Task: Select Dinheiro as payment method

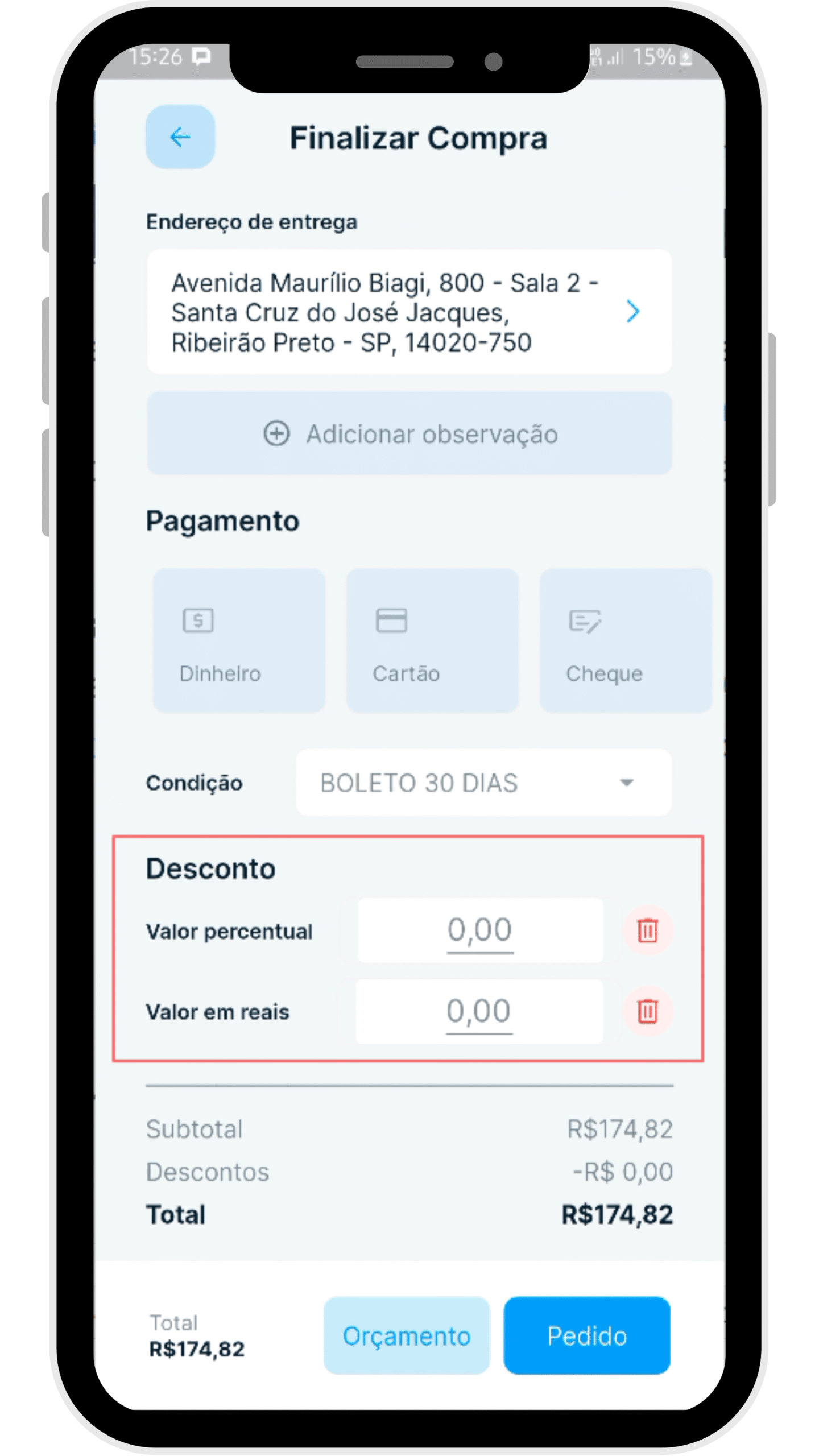Action: [239, 641]
